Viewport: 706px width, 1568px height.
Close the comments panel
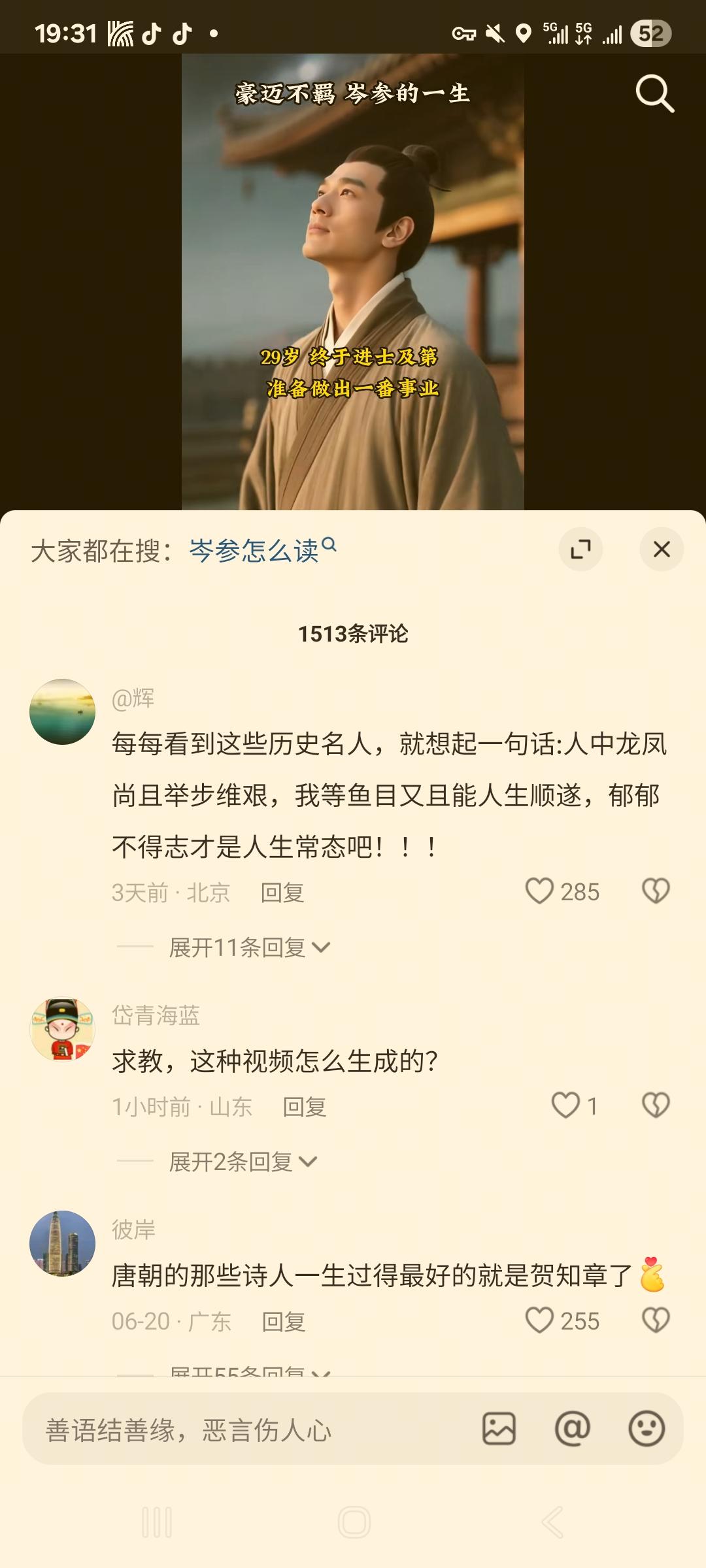coord(662,549)
